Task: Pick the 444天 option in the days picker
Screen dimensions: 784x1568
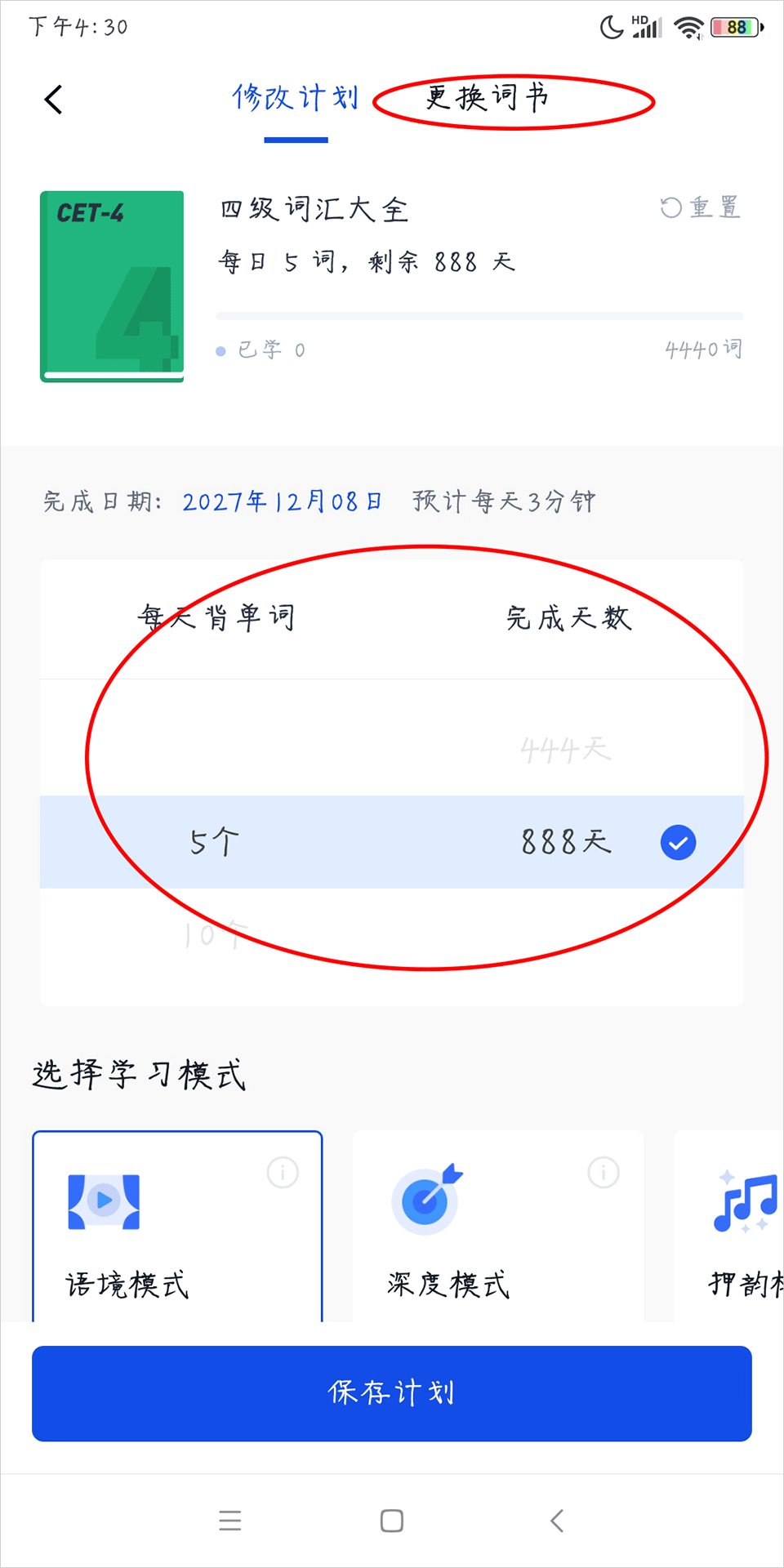Action: [565, 749]
